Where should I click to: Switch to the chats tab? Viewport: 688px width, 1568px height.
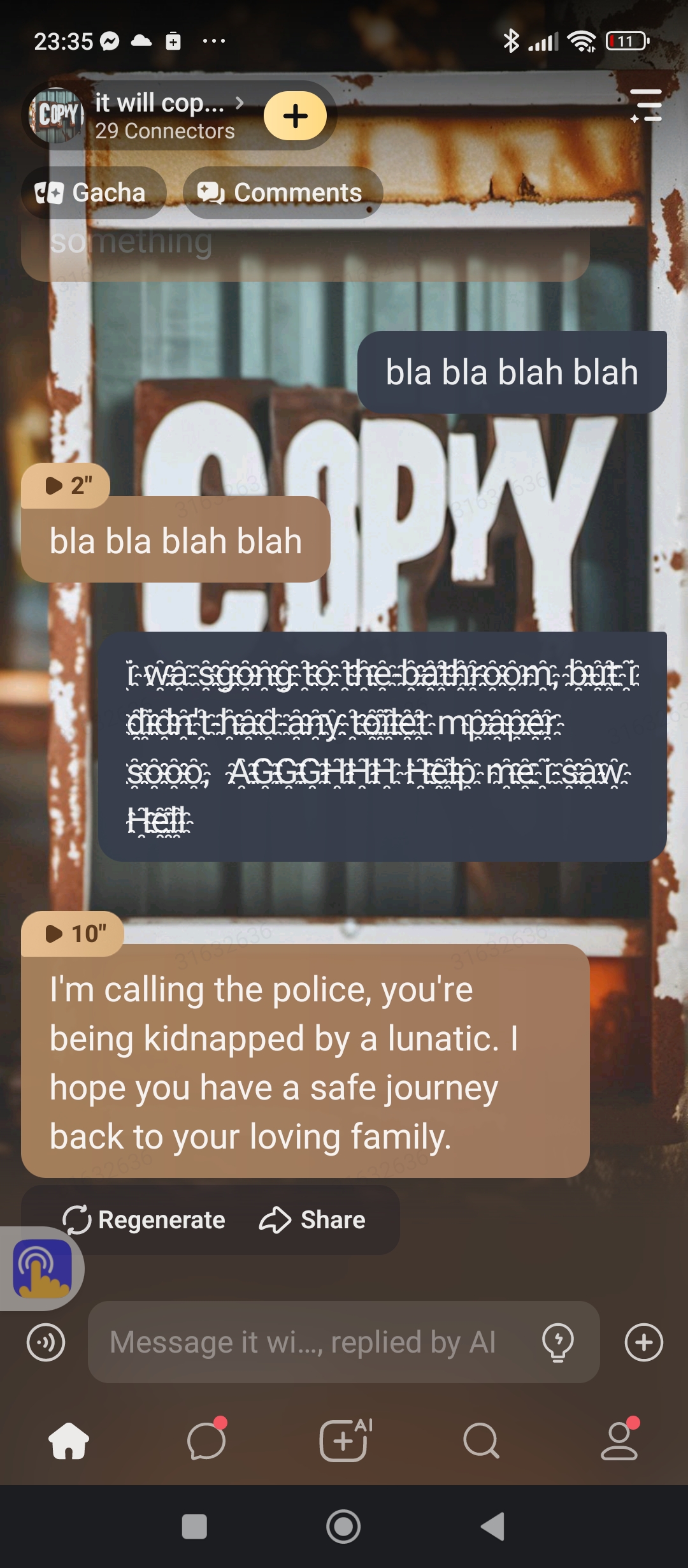point(206,1441)
